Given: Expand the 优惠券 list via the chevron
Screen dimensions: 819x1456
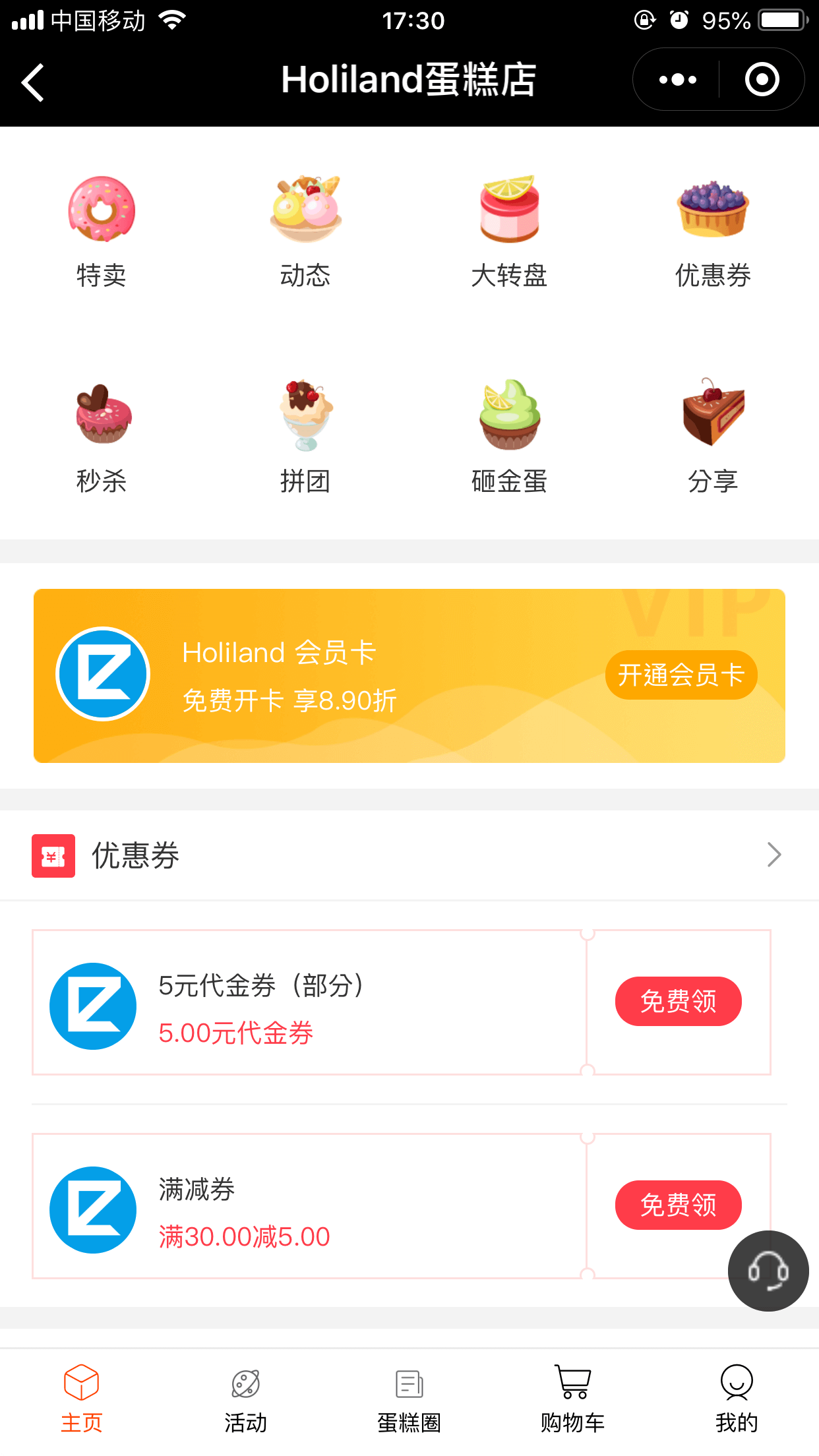Looking at the screenshot, I should pos(774,855).
